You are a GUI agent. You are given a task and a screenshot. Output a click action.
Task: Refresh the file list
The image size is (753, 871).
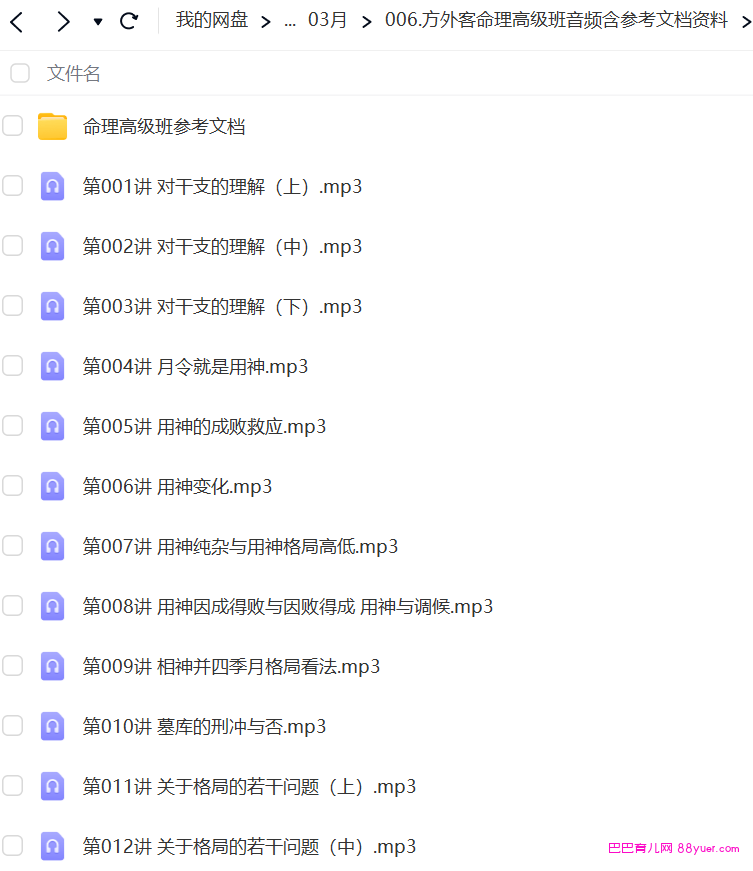click(129, 21)
